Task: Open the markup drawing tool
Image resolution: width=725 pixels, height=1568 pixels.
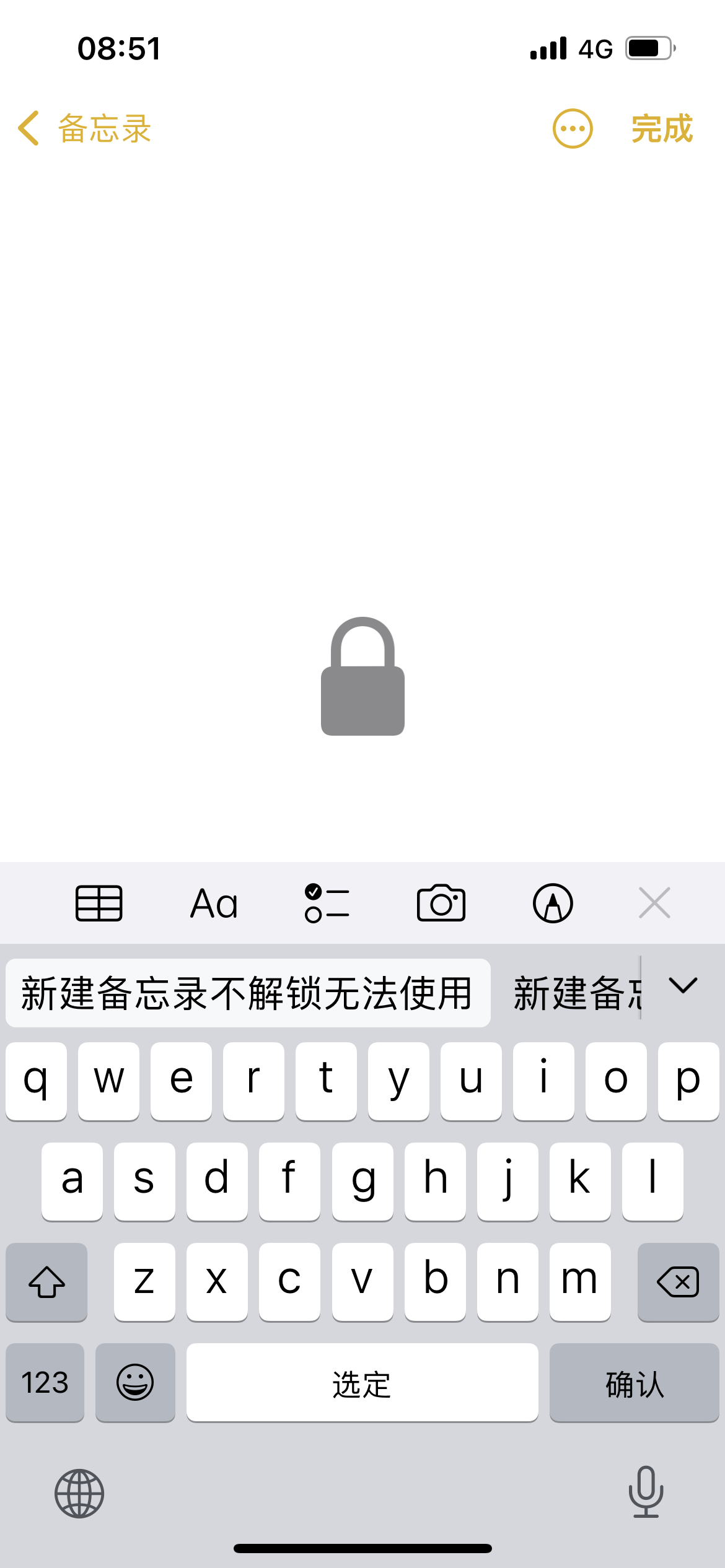Action: [553, 904]
